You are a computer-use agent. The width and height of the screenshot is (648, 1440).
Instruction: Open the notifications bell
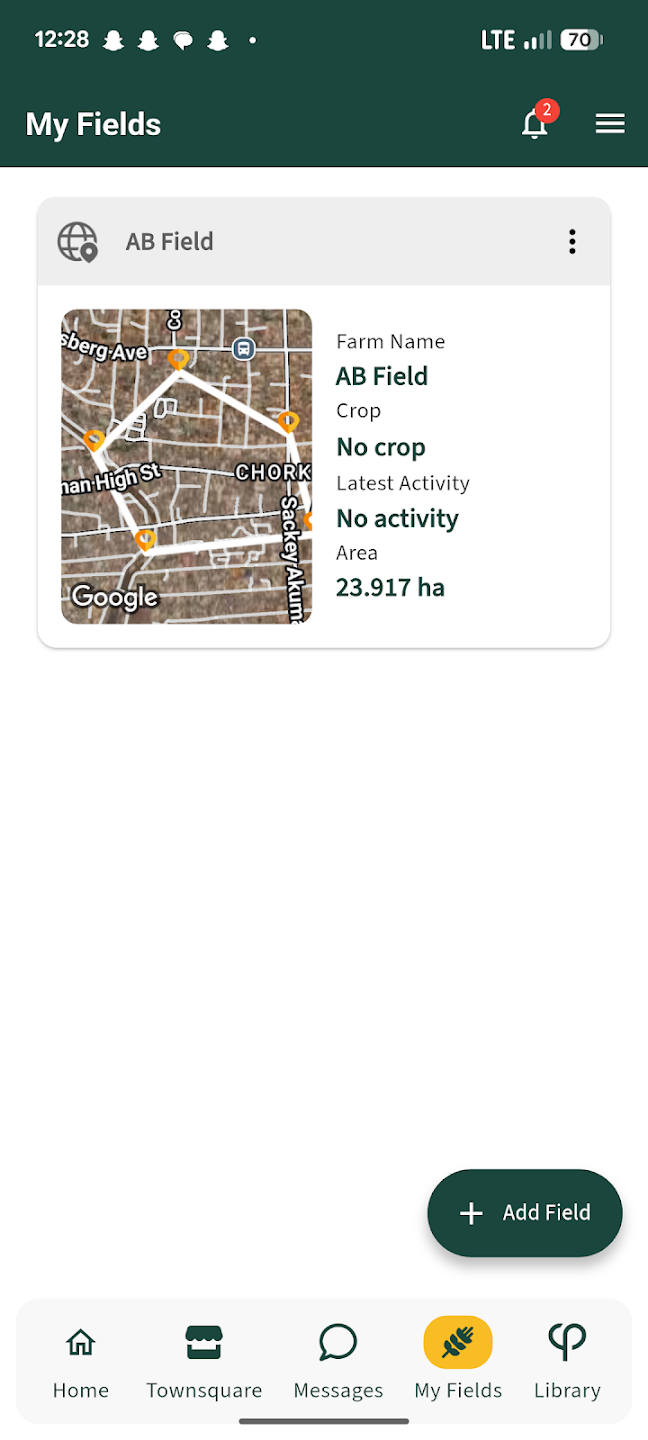pyautogui.click(x=535, y=124)
